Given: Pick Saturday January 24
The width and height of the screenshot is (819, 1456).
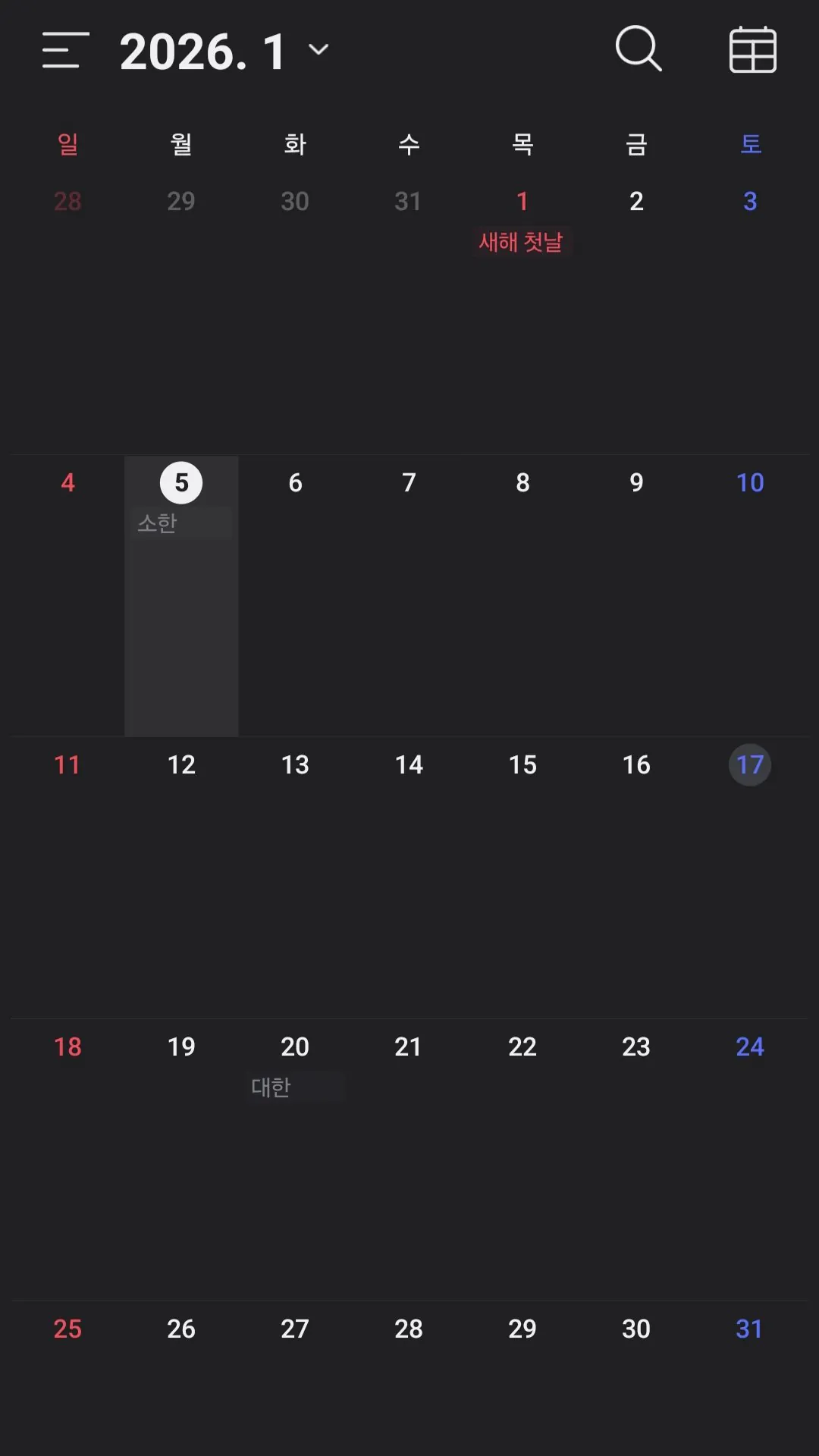Looking at the screenshot, I should [x=750, y=1047].
